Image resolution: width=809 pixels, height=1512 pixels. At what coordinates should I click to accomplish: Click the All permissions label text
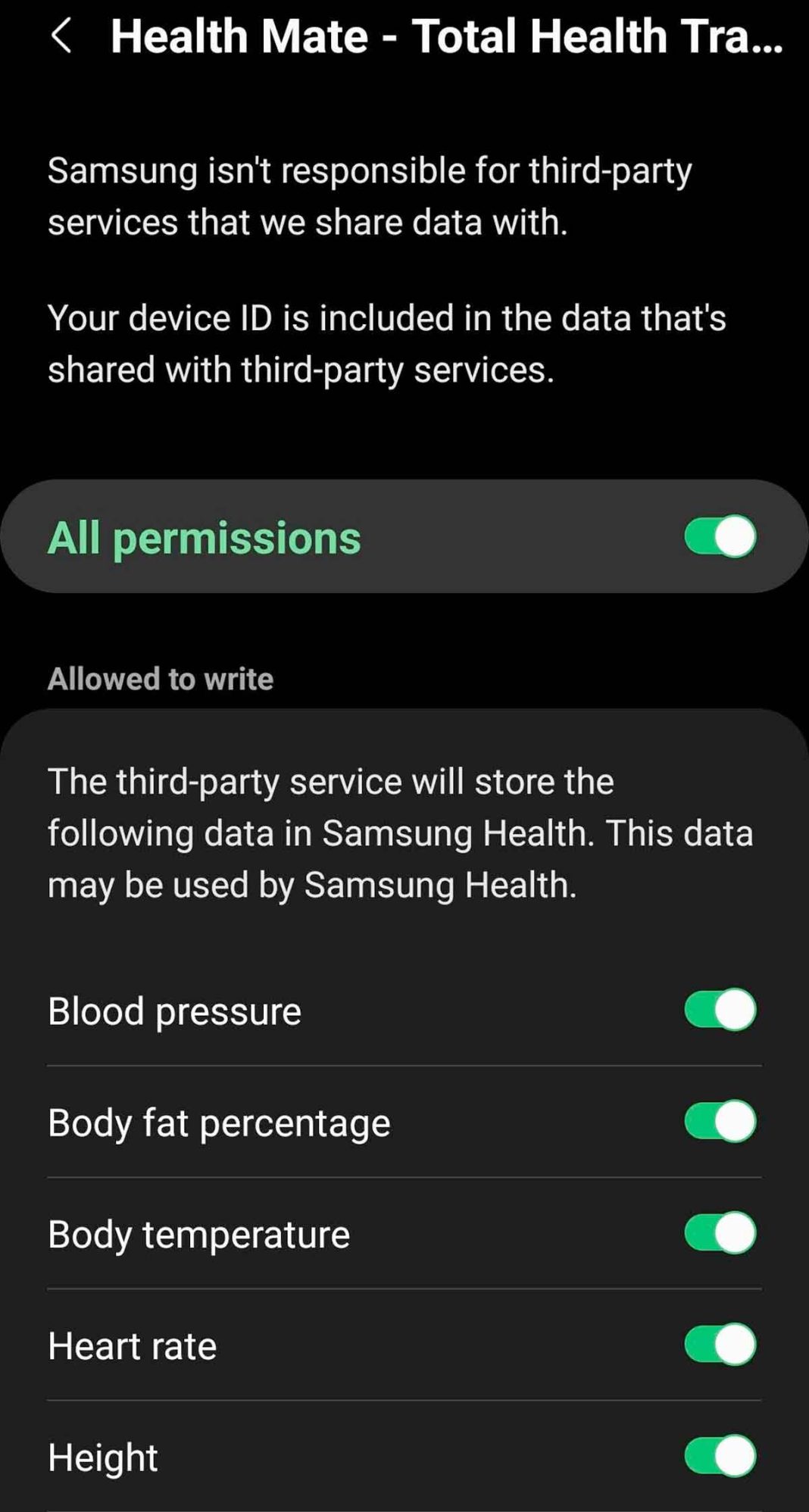[203, 538]
